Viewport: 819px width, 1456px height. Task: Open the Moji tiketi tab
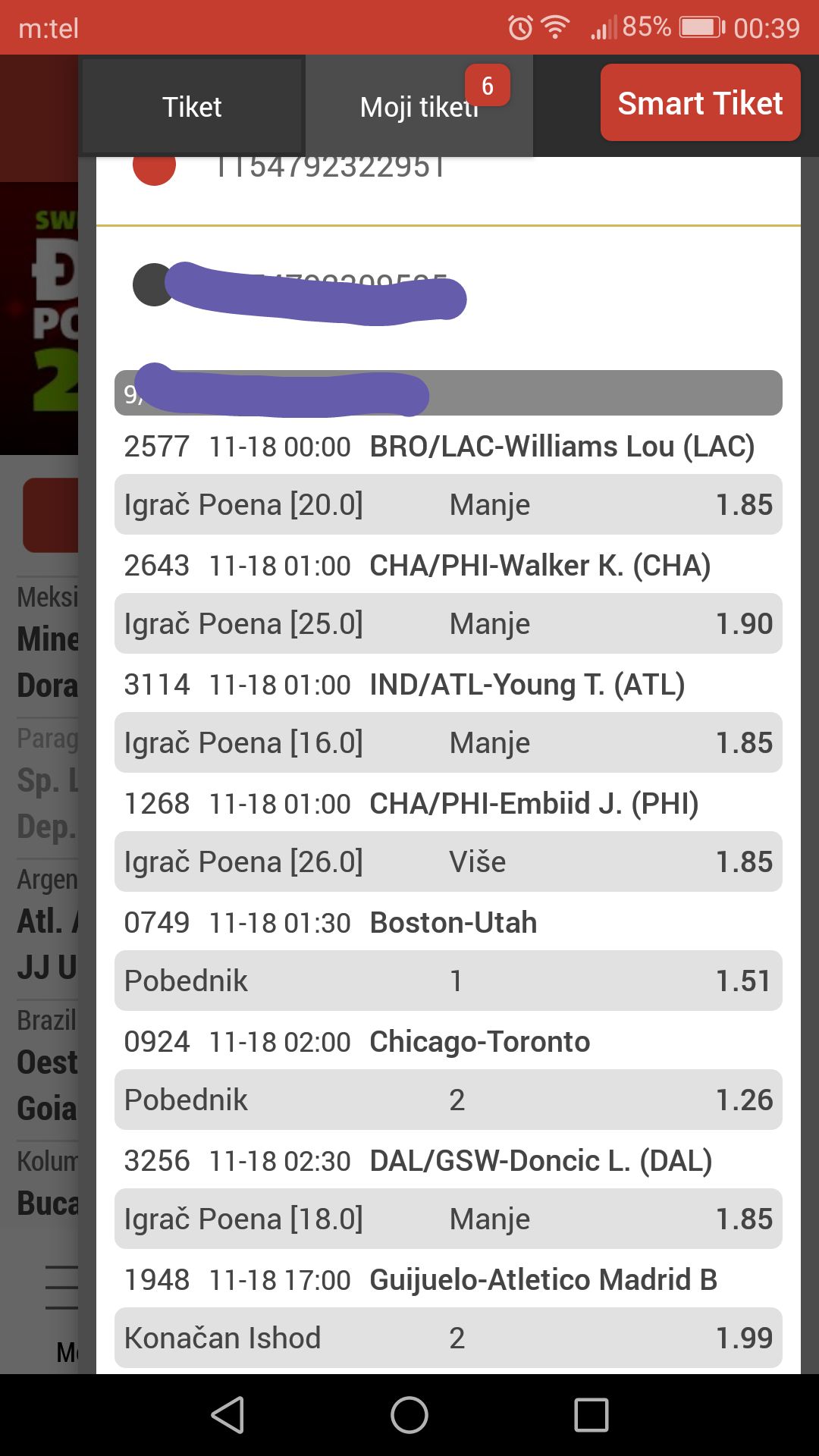tap(419, 106)
